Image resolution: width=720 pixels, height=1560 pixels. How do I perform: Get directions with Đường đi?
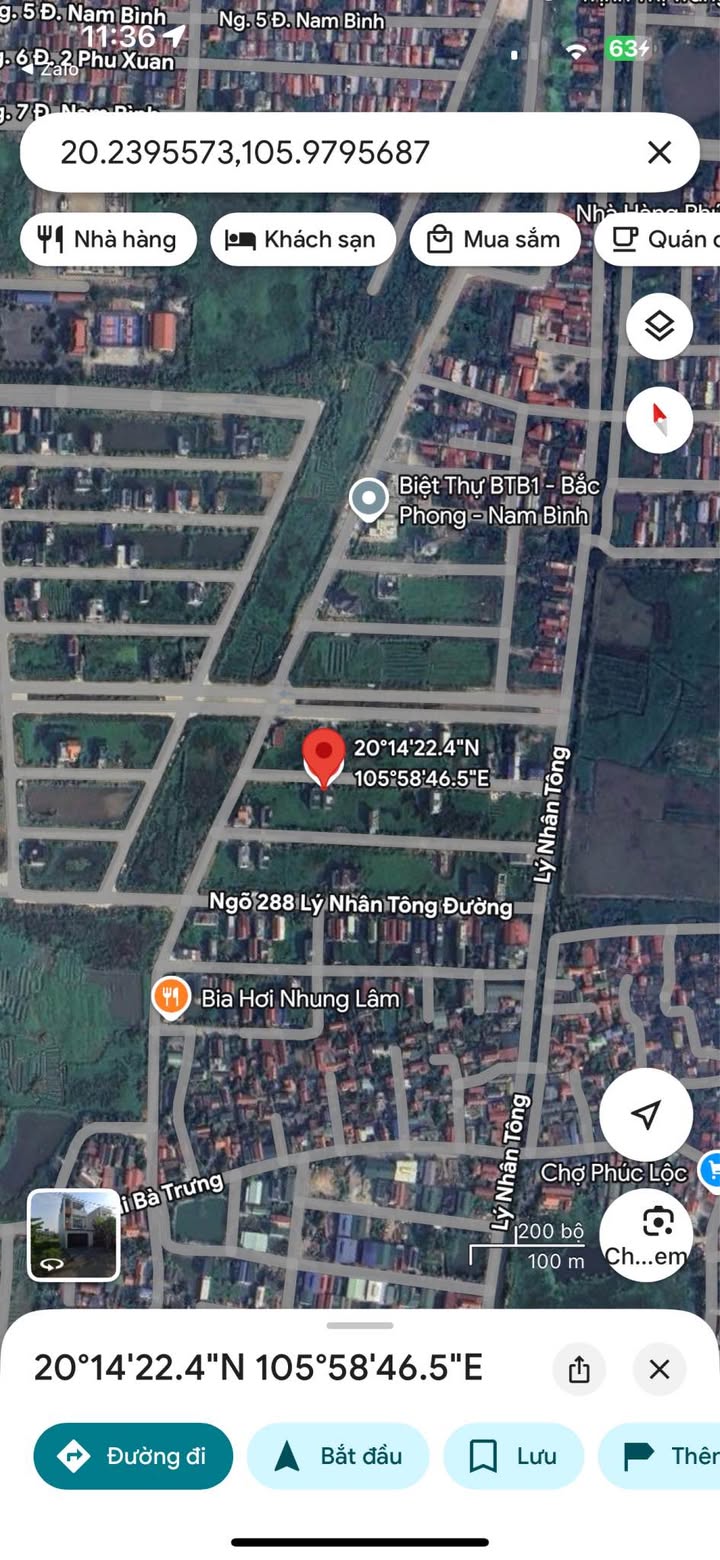click(x=133, y=1456)
